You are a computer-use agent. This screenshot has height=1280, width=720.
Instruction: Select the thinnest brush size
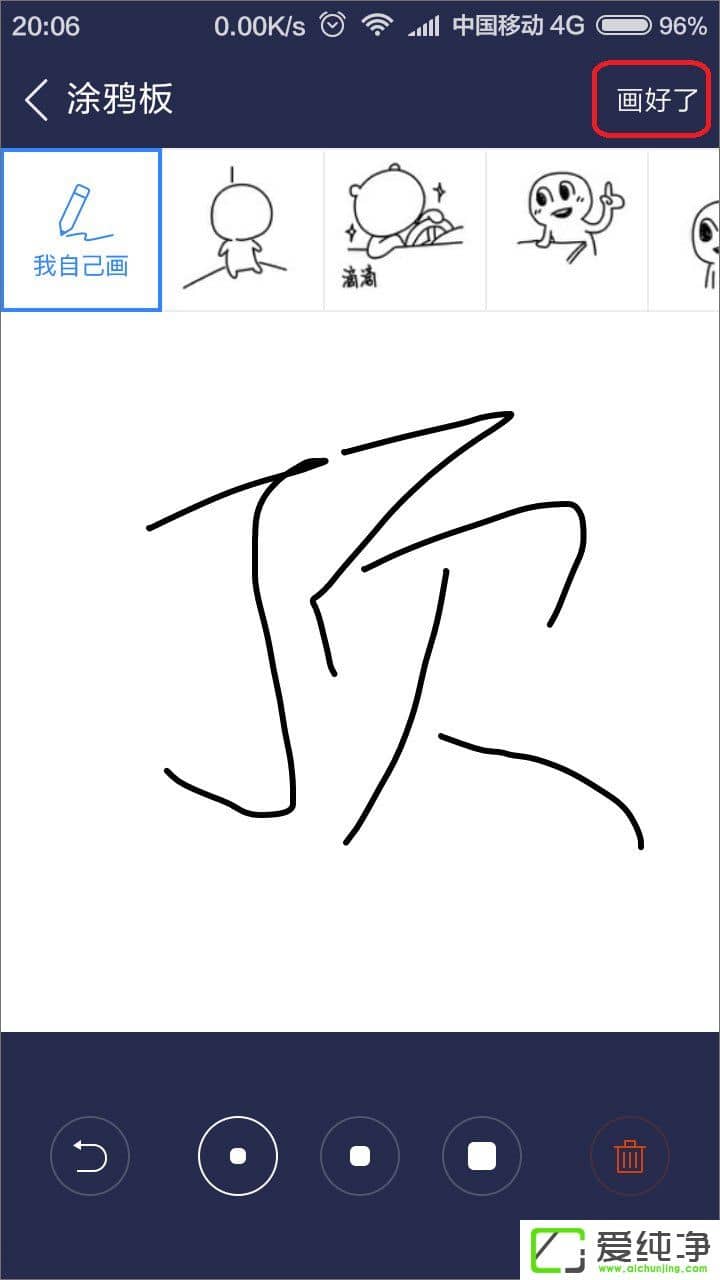pyautogui.click(x=238, y=1157)
